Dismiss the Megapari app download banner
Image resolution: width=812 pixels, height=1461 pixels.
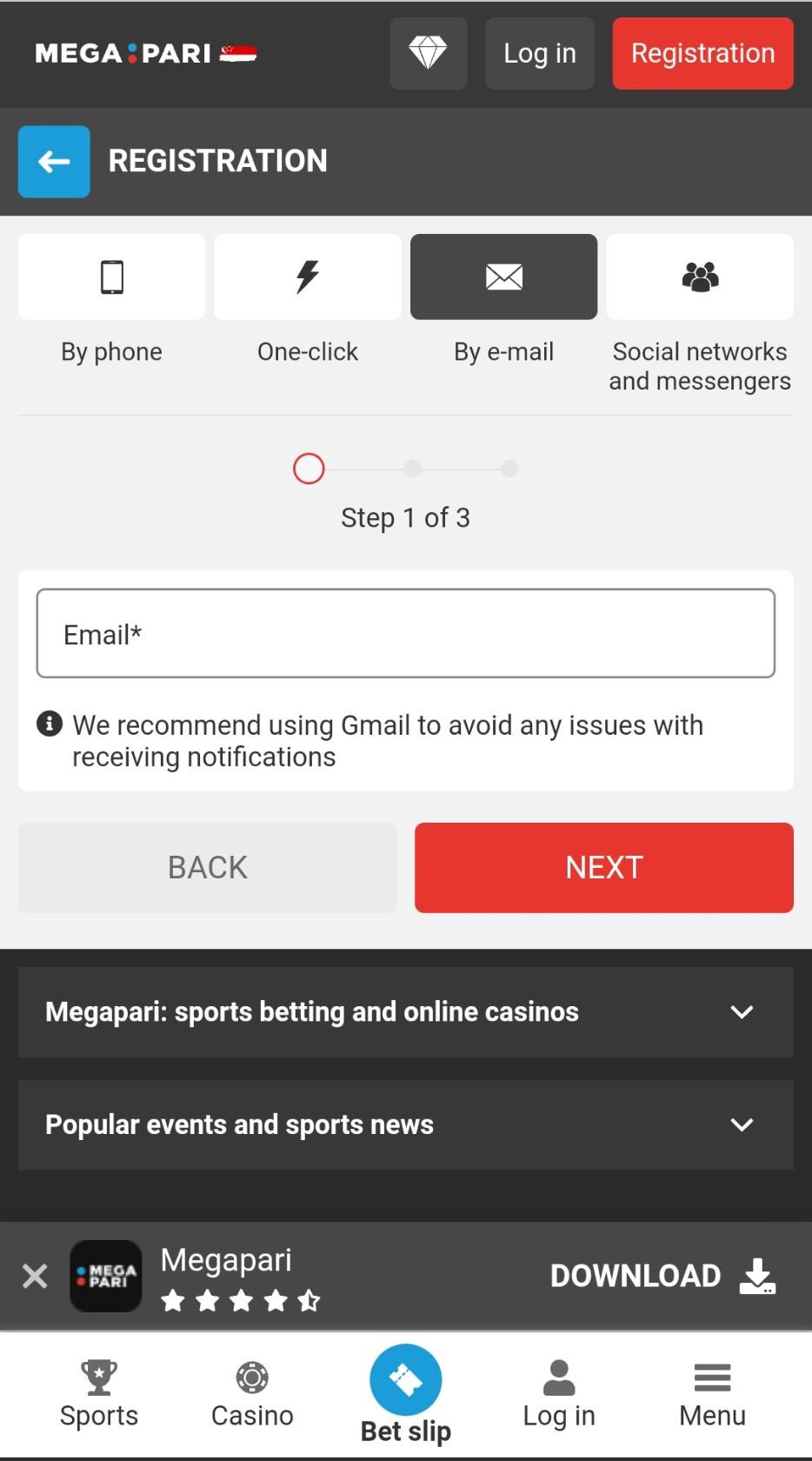(35, 1276)
